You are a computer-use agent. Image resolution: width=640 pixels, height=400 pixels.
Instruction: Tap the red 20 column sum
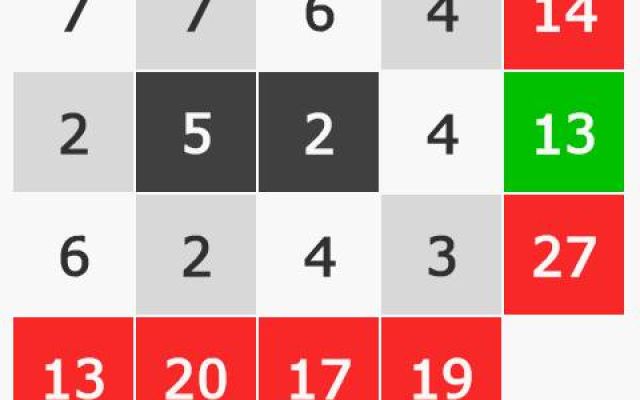tap(196, 362)
